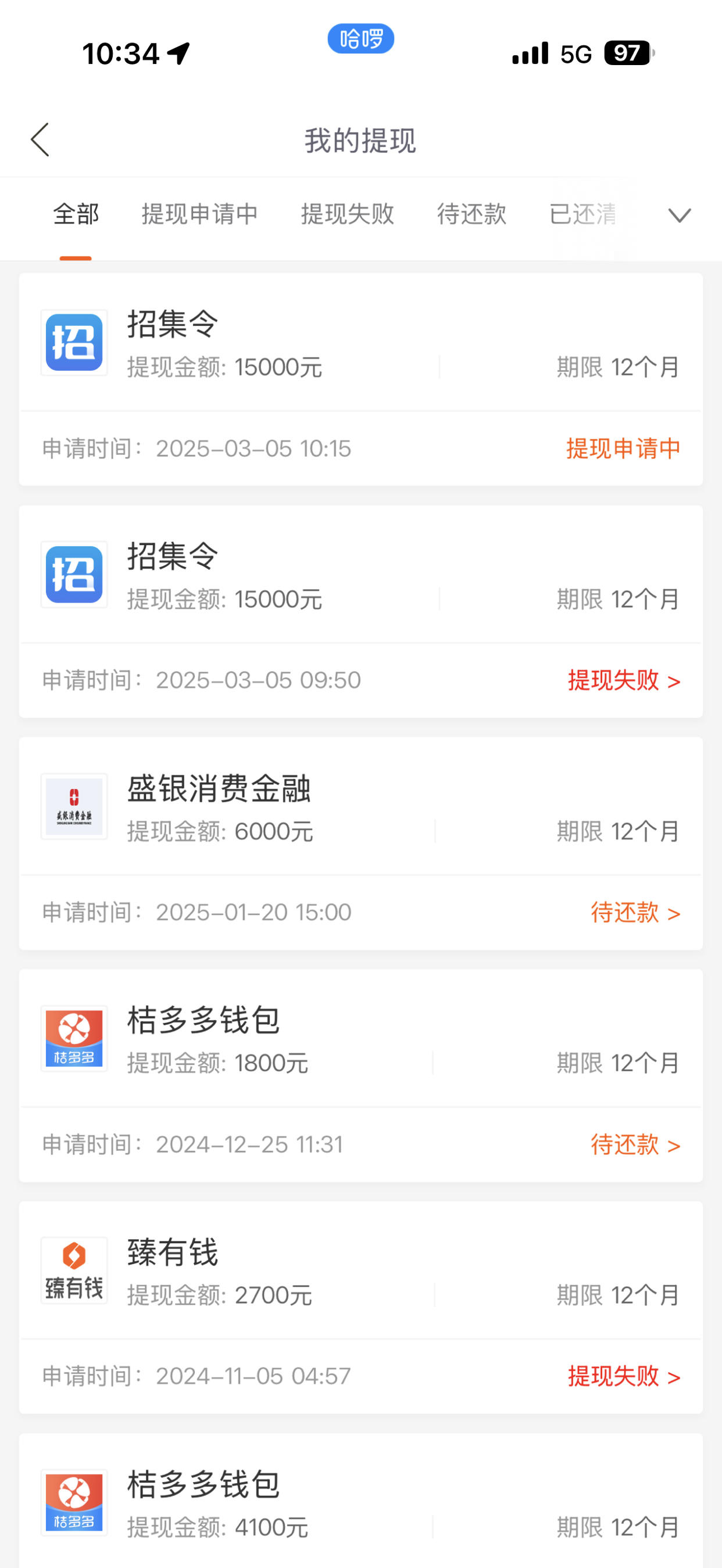
Task: Tap the 哈啰 pill in status bar
Action: tap(360, 39)
